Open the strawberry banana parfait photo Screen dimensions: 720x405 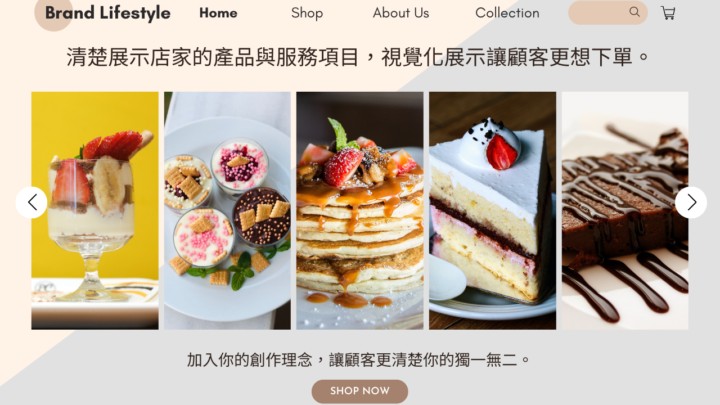(95, 210)
